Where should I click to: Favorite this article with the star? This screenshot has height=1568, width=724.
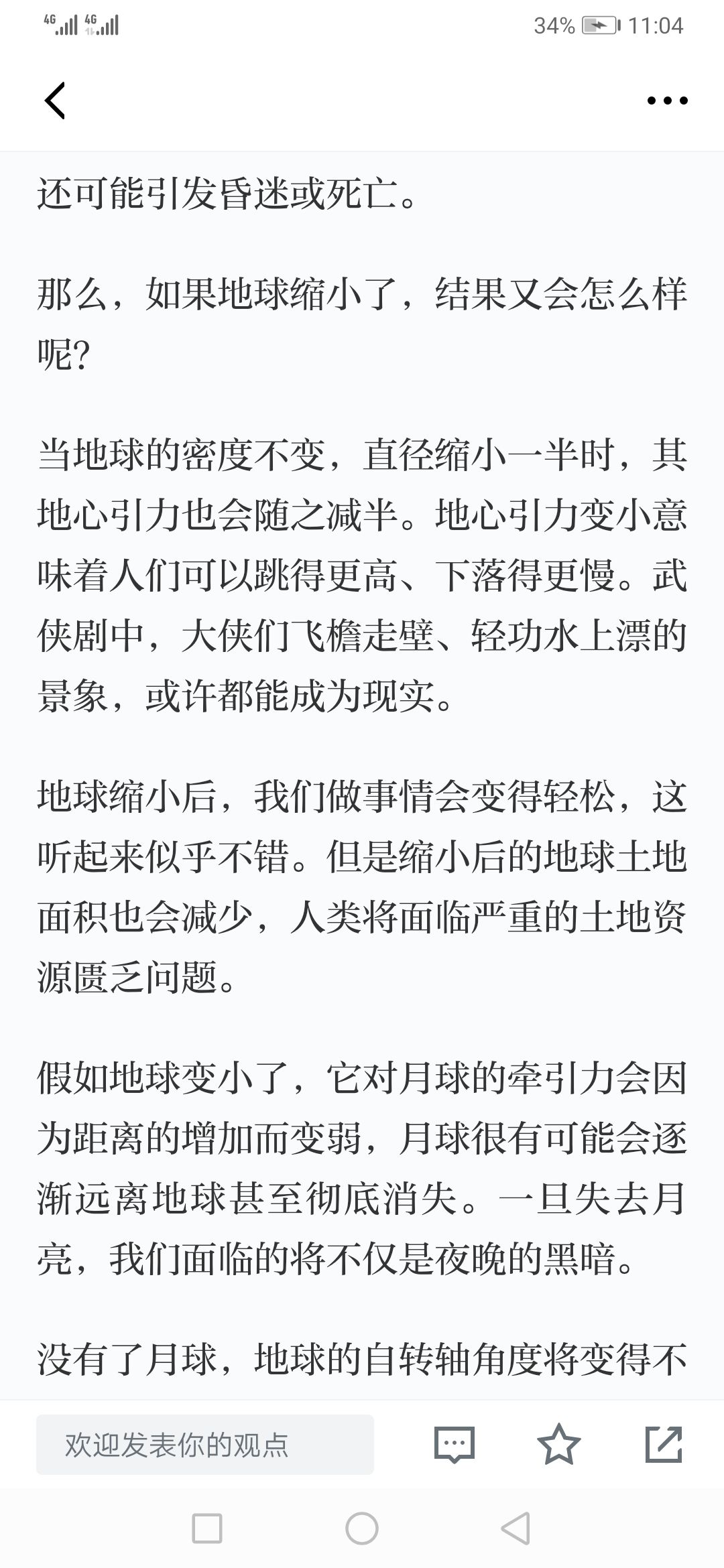pos(559,1444)
